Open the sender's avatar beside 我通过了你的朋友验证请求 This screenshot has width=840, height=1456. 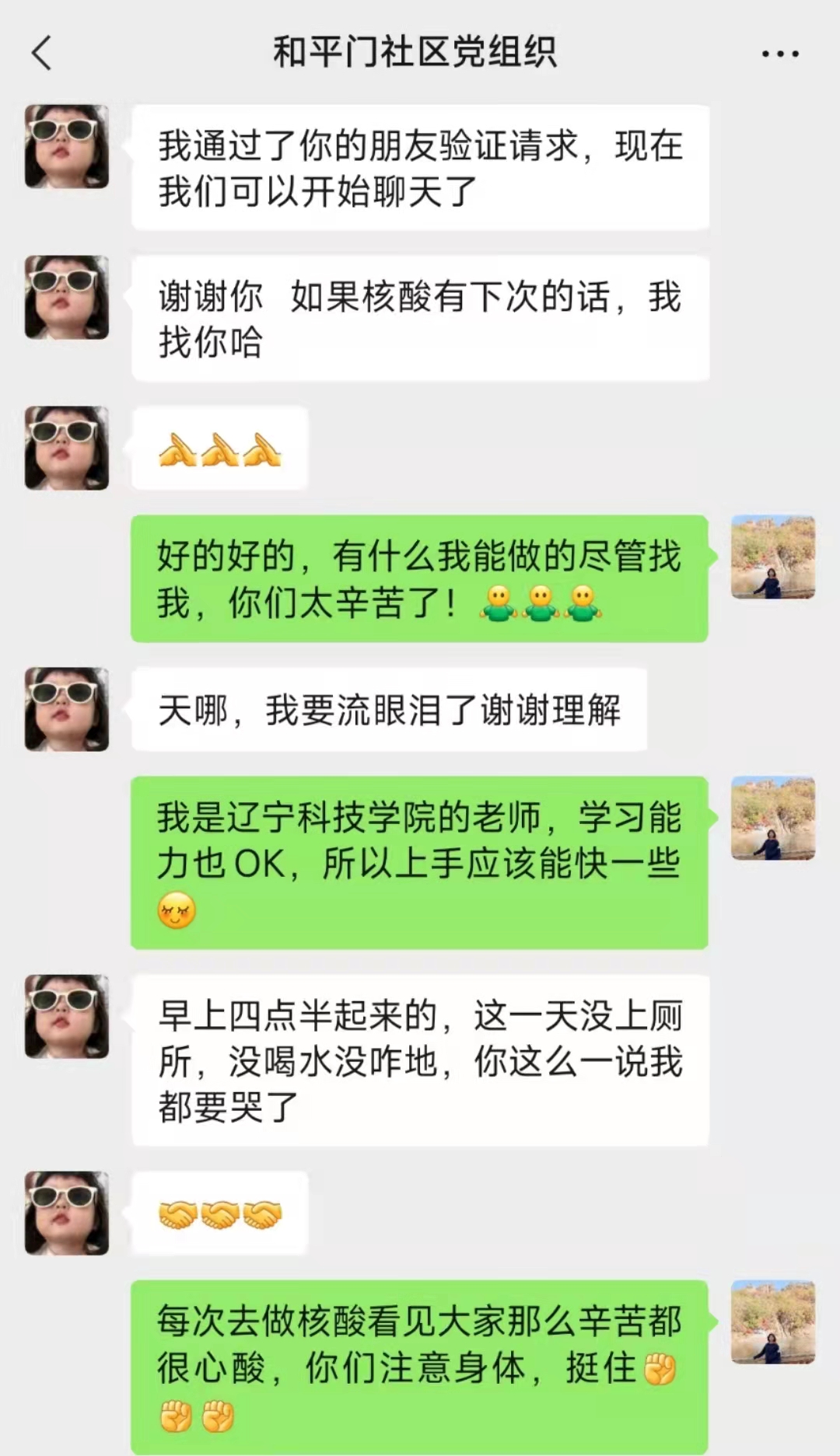click(x=67, y=147)
